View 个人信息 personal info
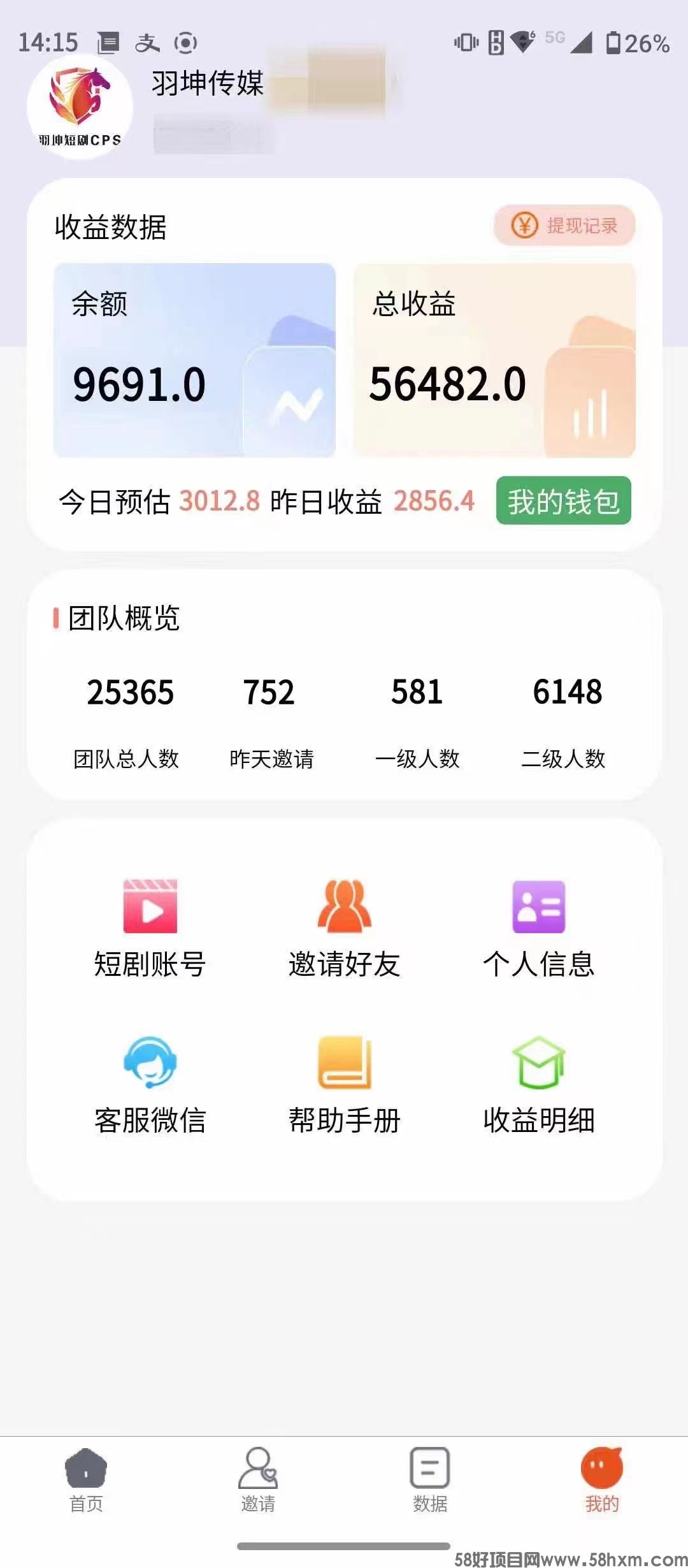Screen dimensions: 688x1568 coord(538,927)
